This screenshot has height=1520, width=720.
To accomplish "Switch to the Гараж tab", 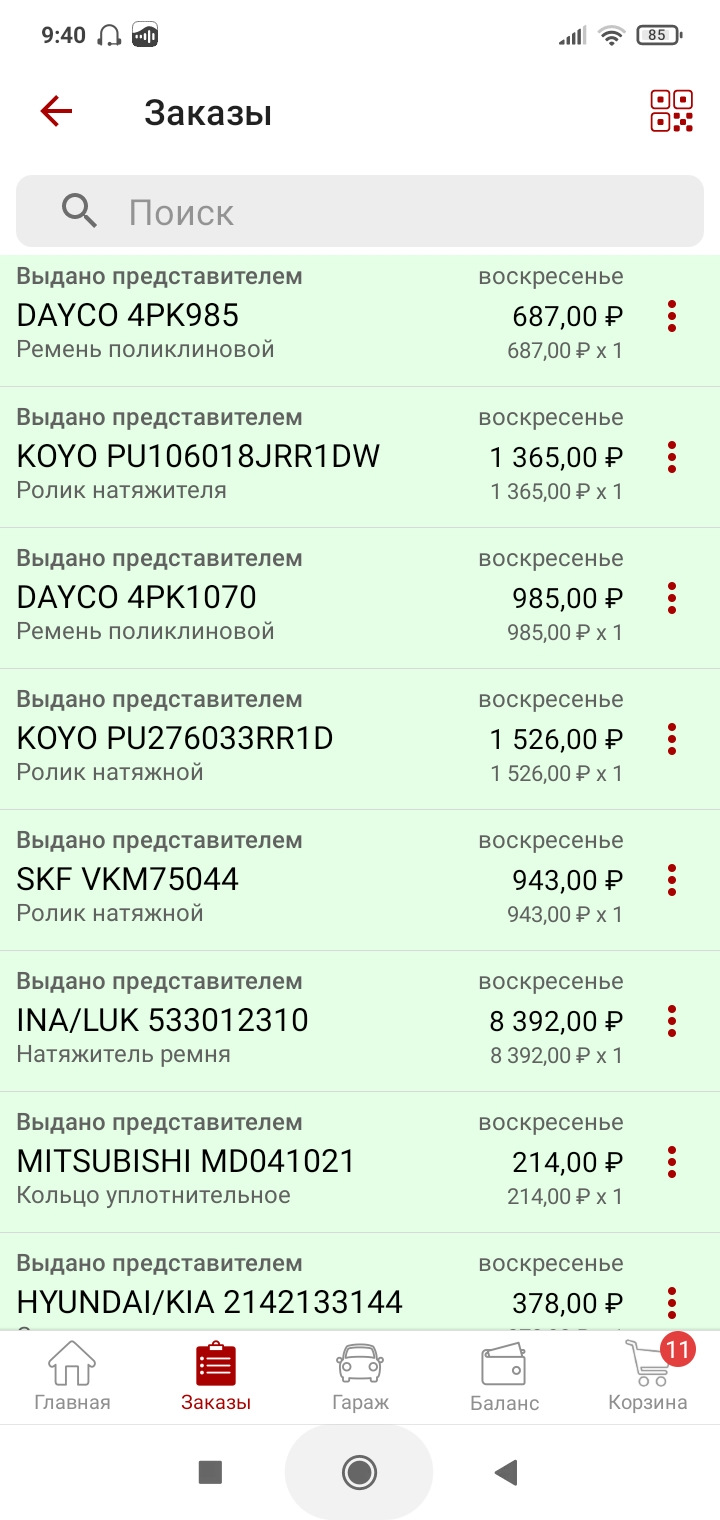I will point(360,1377).
